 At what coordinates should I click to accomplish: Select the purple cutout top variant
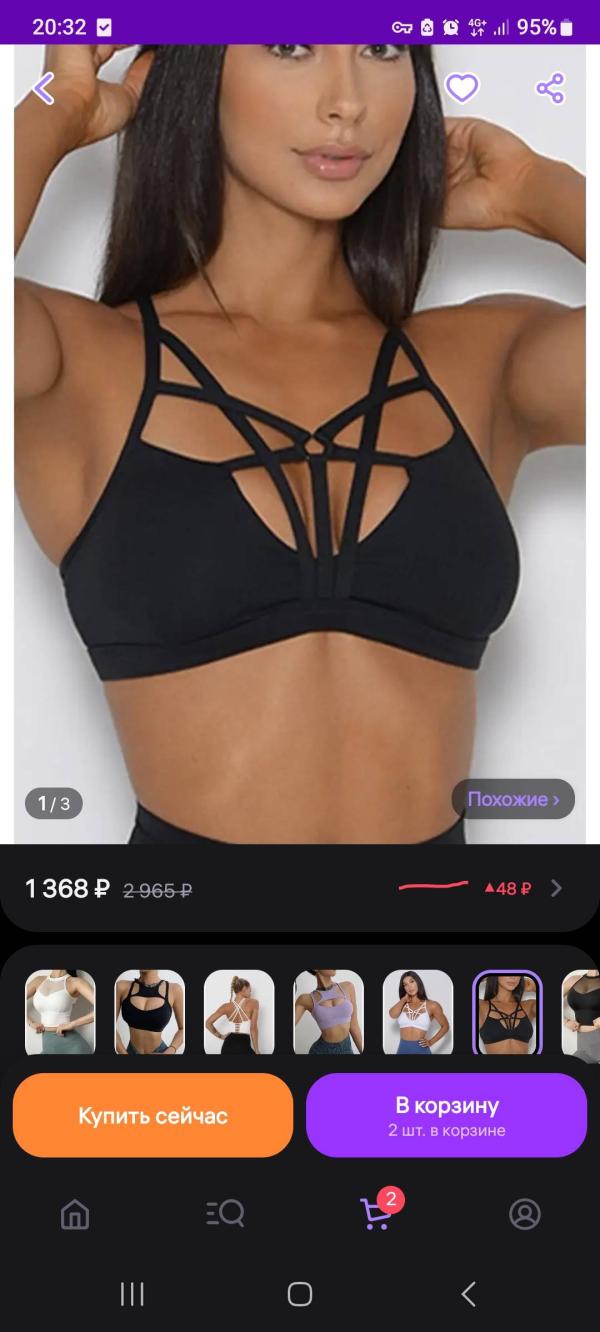328,1013
